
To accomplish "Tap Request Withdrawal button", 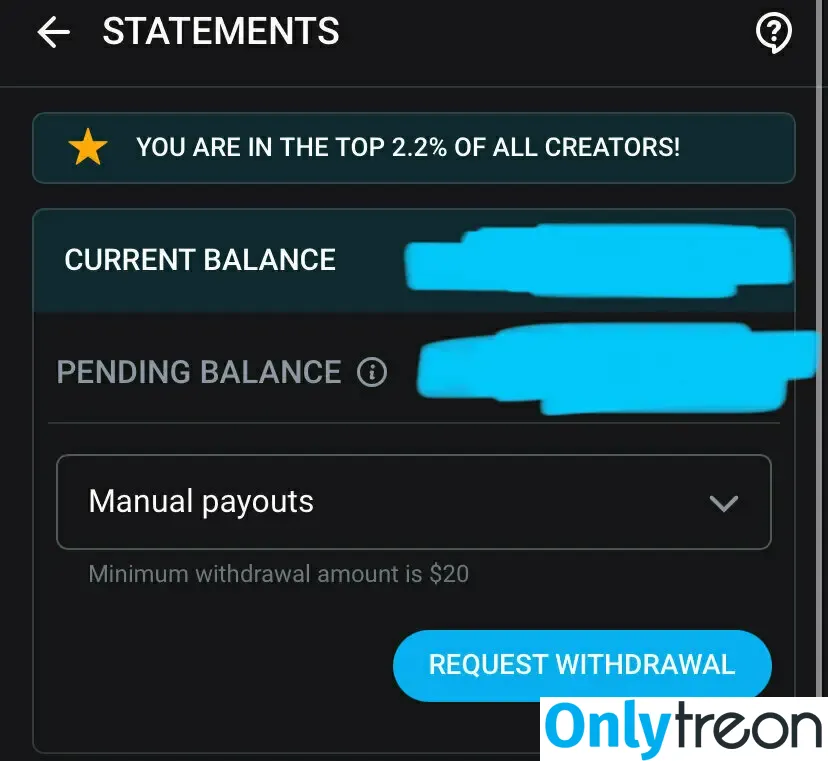I will (582, 665).
